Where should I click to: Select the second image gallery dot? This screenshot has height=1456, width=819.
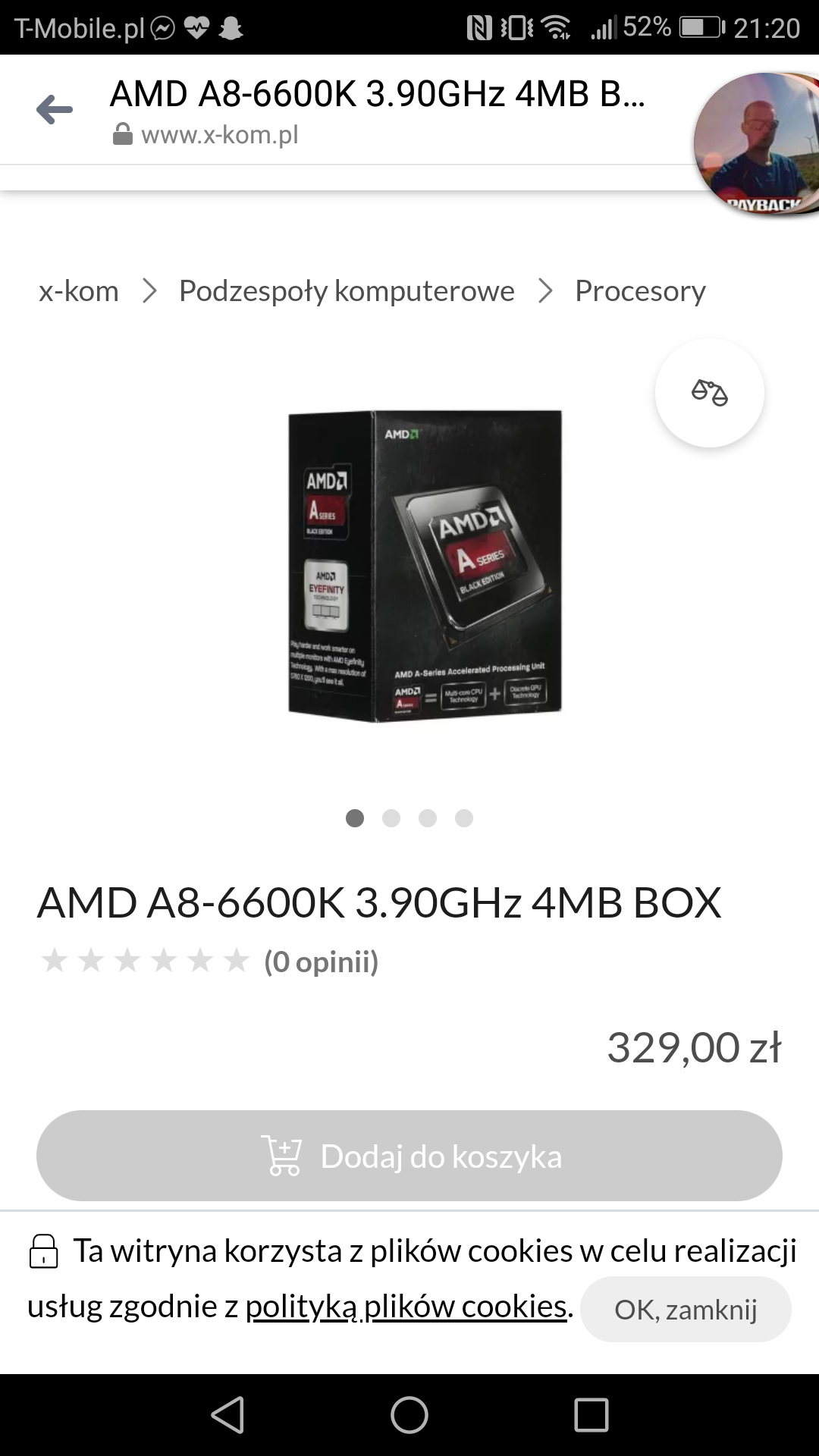click(x=391, y=818)
